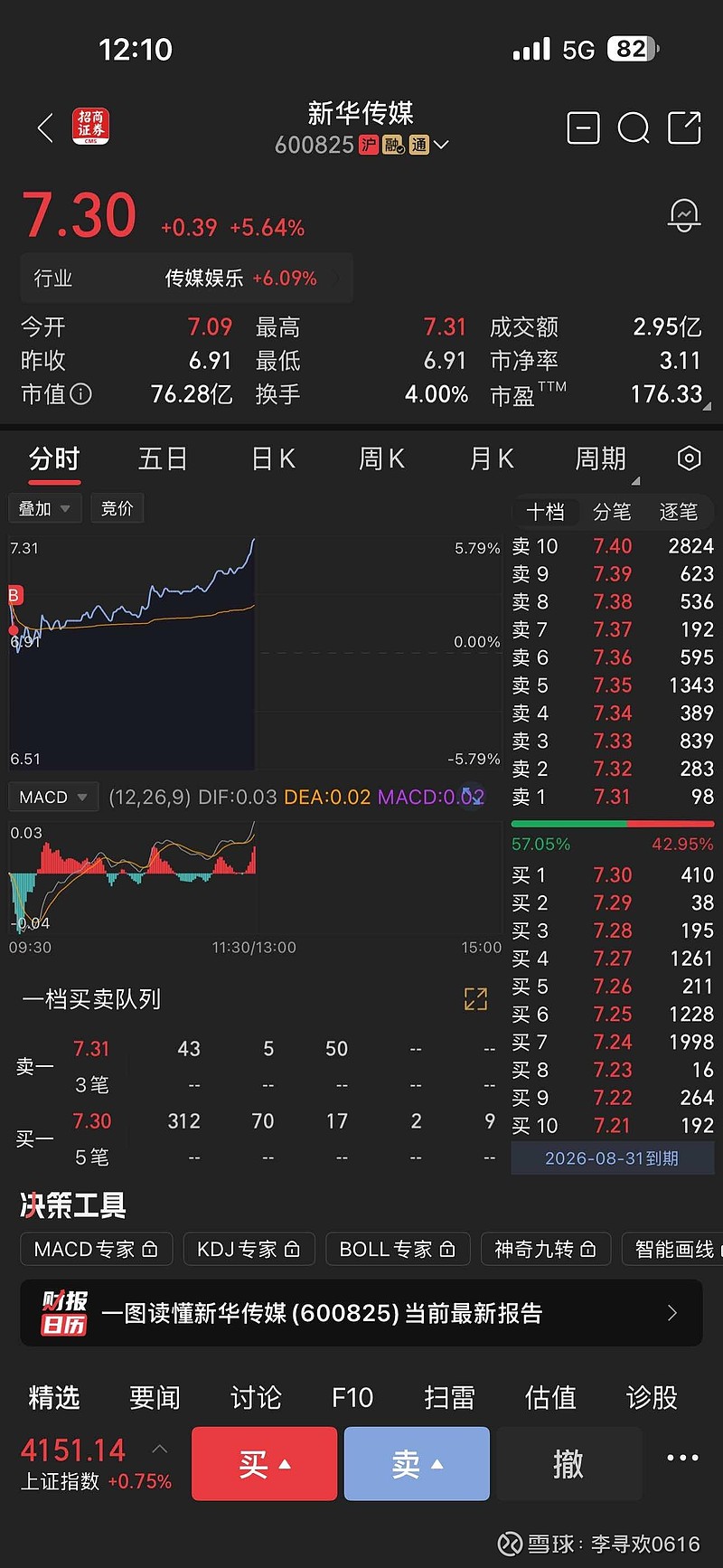The image size is (723, 1568).
Task: Tap the red 买 buy button
Action: [264, 1463]
